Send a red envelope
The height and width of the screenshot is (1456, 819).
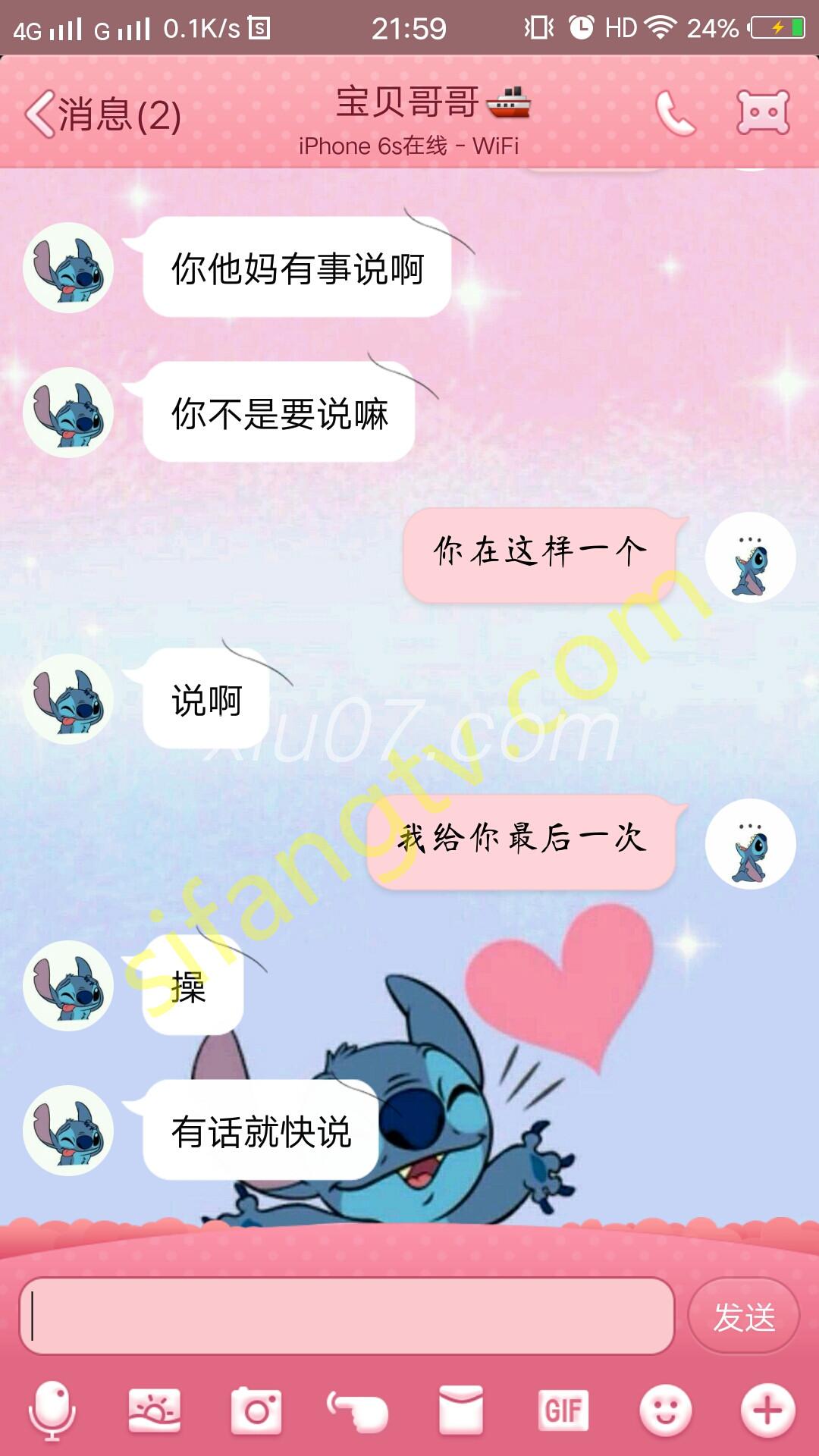pos(461,1410)
